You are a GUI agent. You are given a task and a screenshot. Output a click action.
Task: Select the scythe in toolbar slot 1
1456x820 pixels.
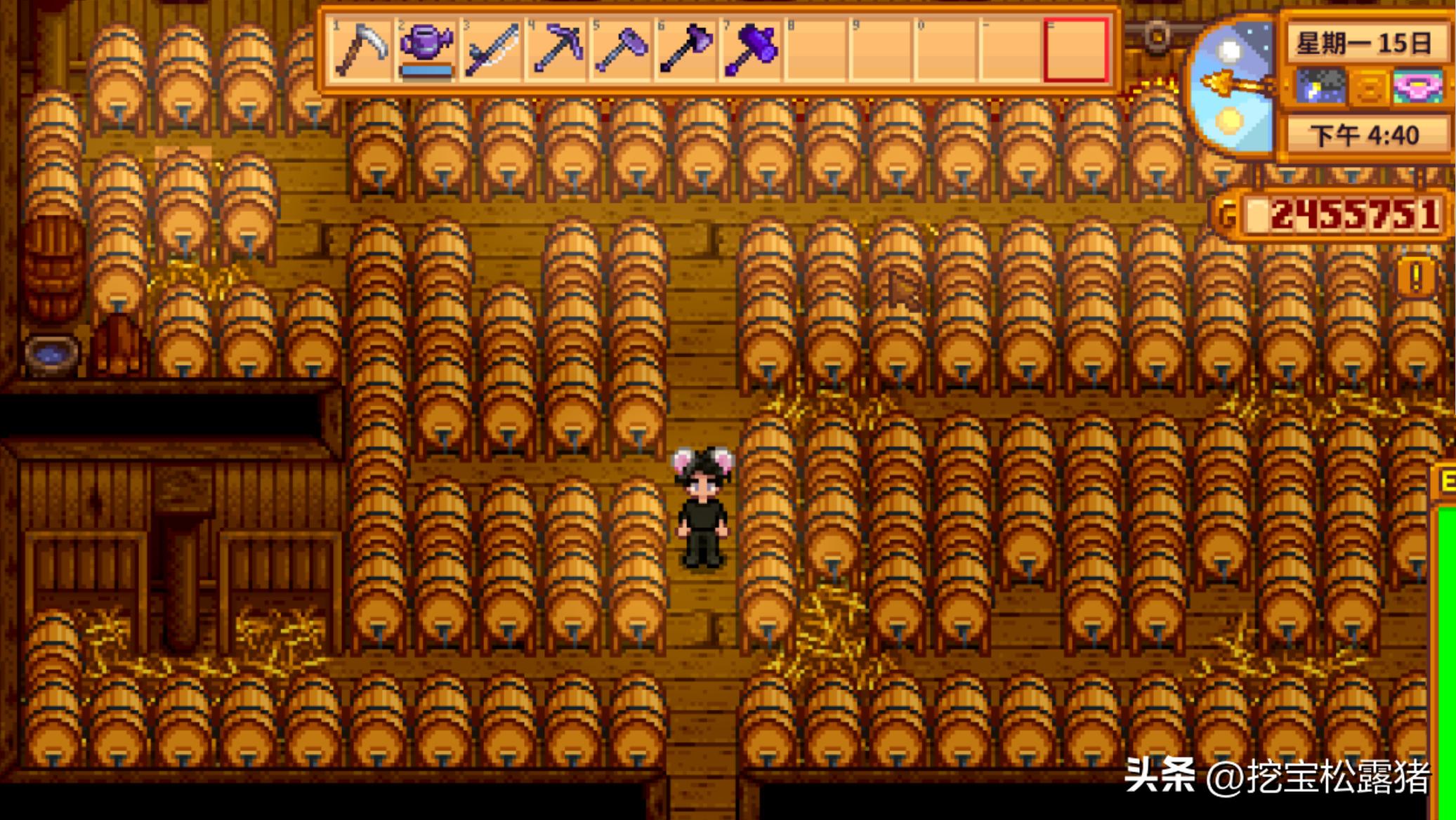[x=361, y=49]
